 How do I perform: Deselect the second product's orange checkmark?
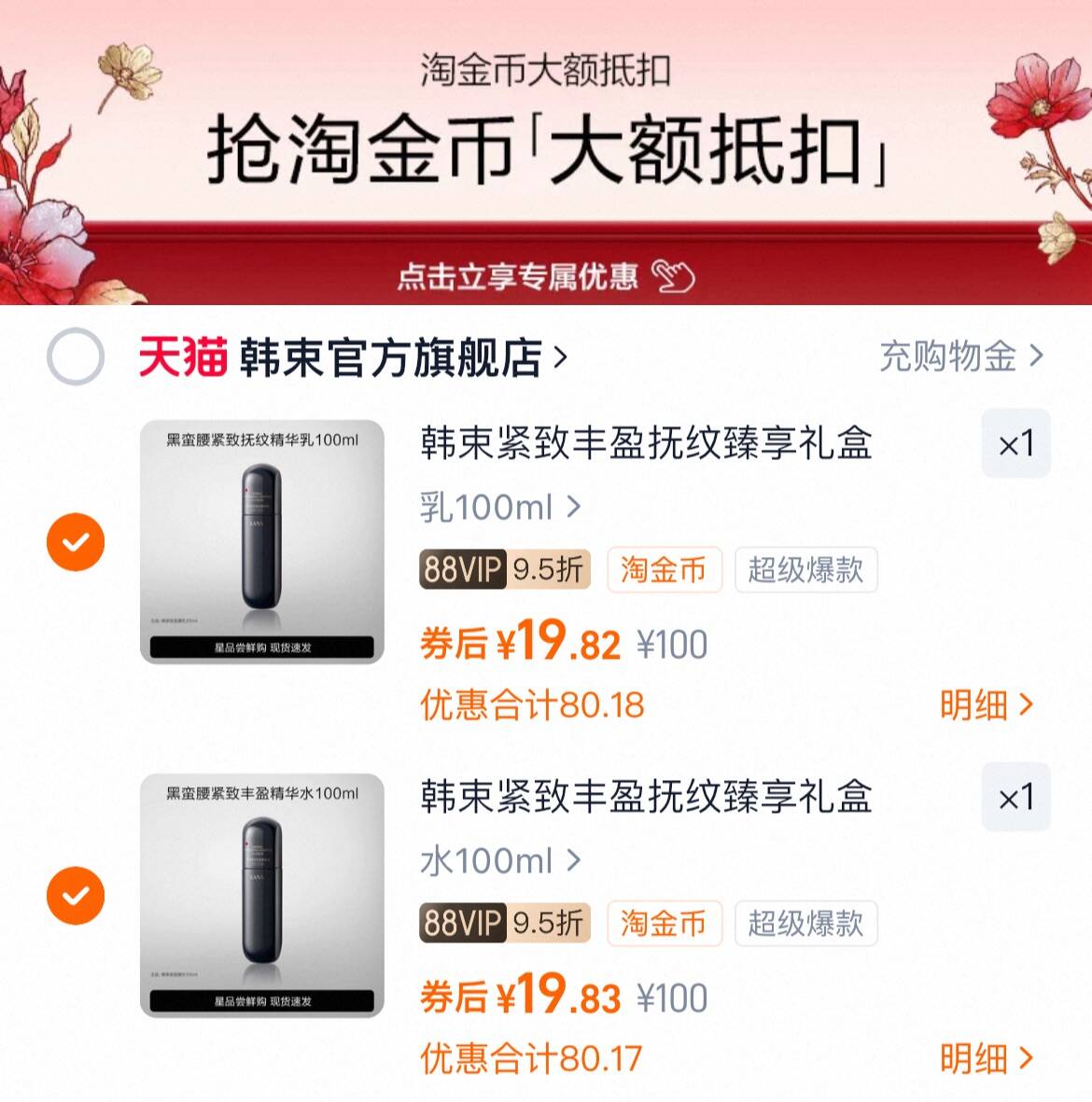(74, 898)
